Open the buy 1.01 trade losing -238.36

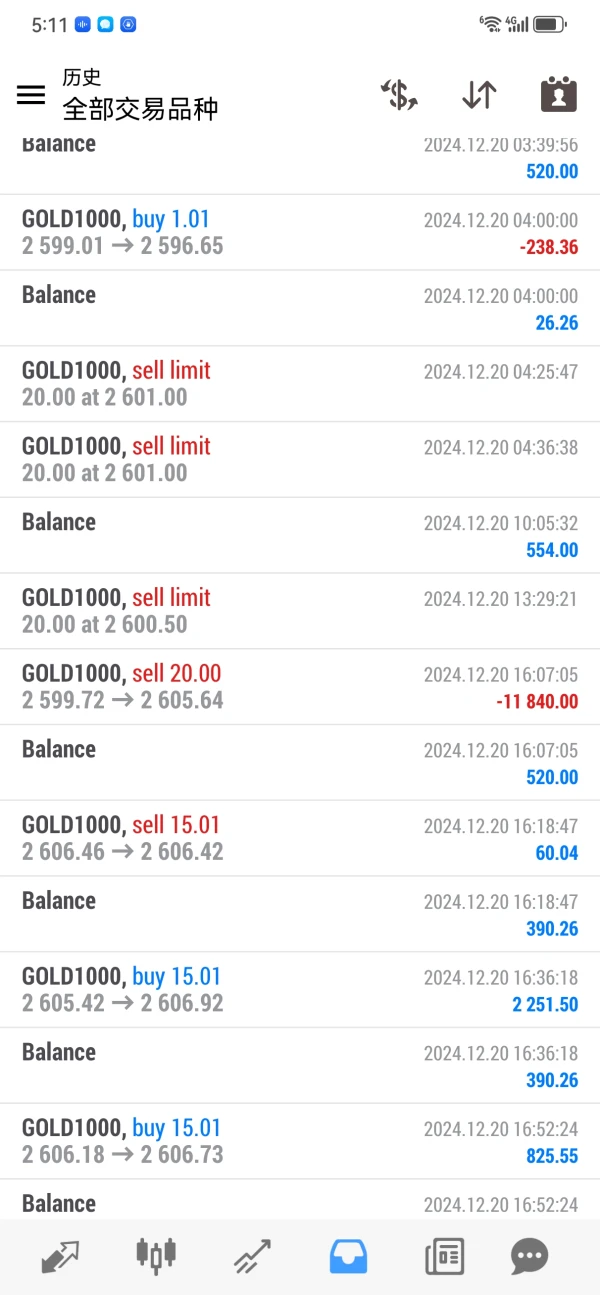(300, 233)
